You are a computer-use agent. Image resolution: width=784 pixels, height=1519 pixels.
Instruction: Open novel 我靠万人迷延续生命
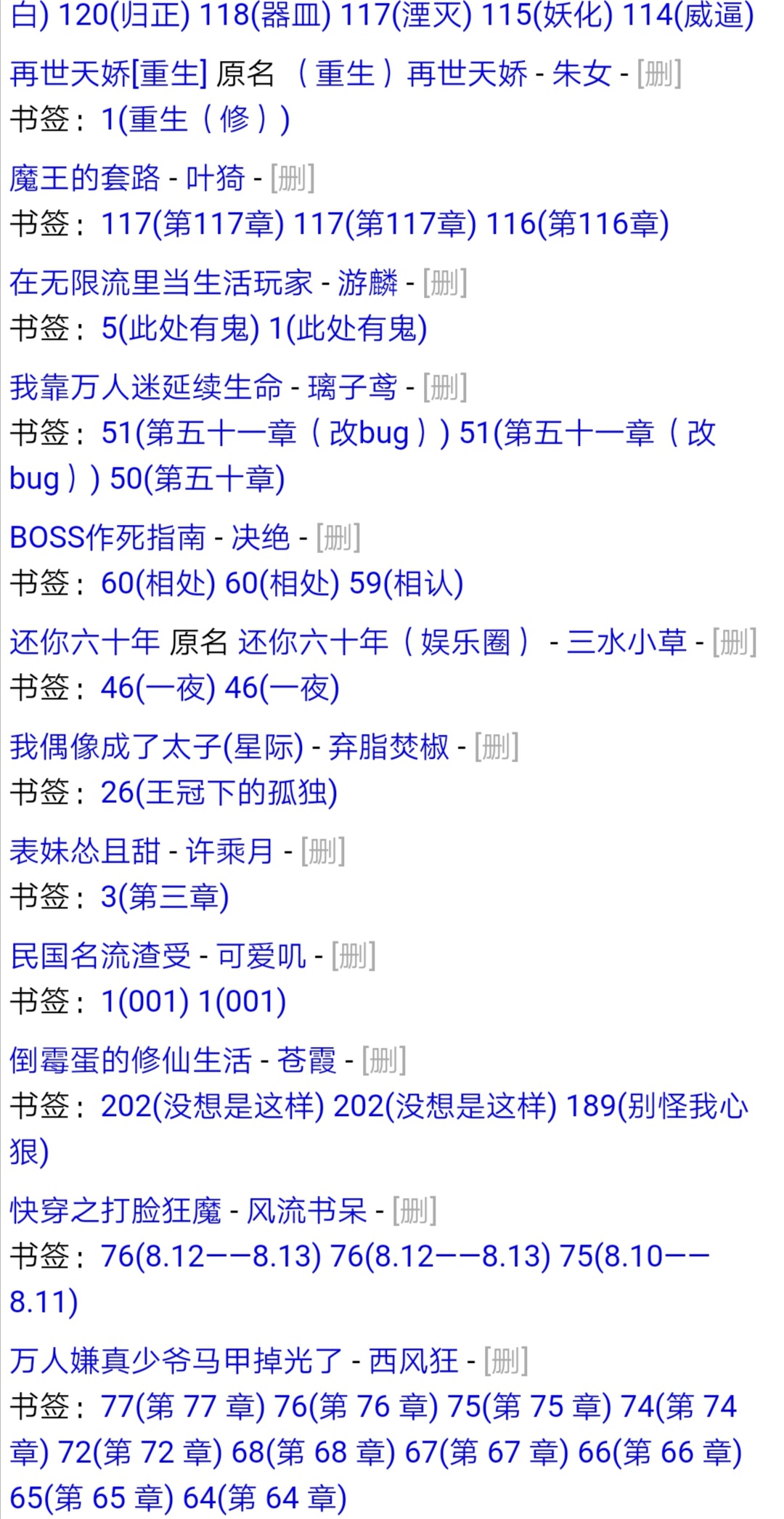[145, 387]
